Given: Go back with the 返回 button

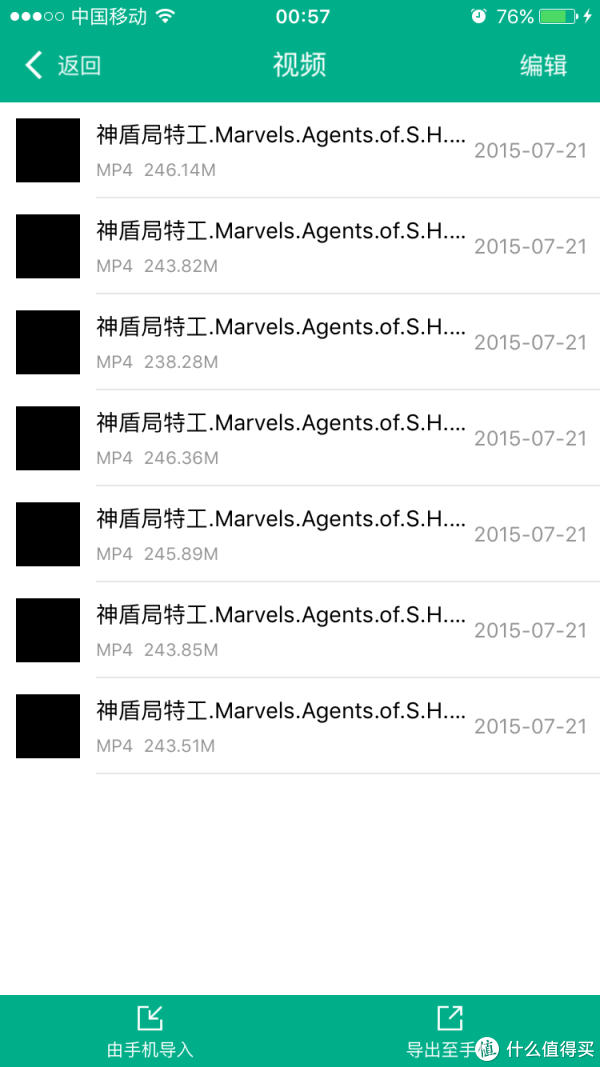Looking at the screenshot, I should pyautogui.click(x=63, y=65).
